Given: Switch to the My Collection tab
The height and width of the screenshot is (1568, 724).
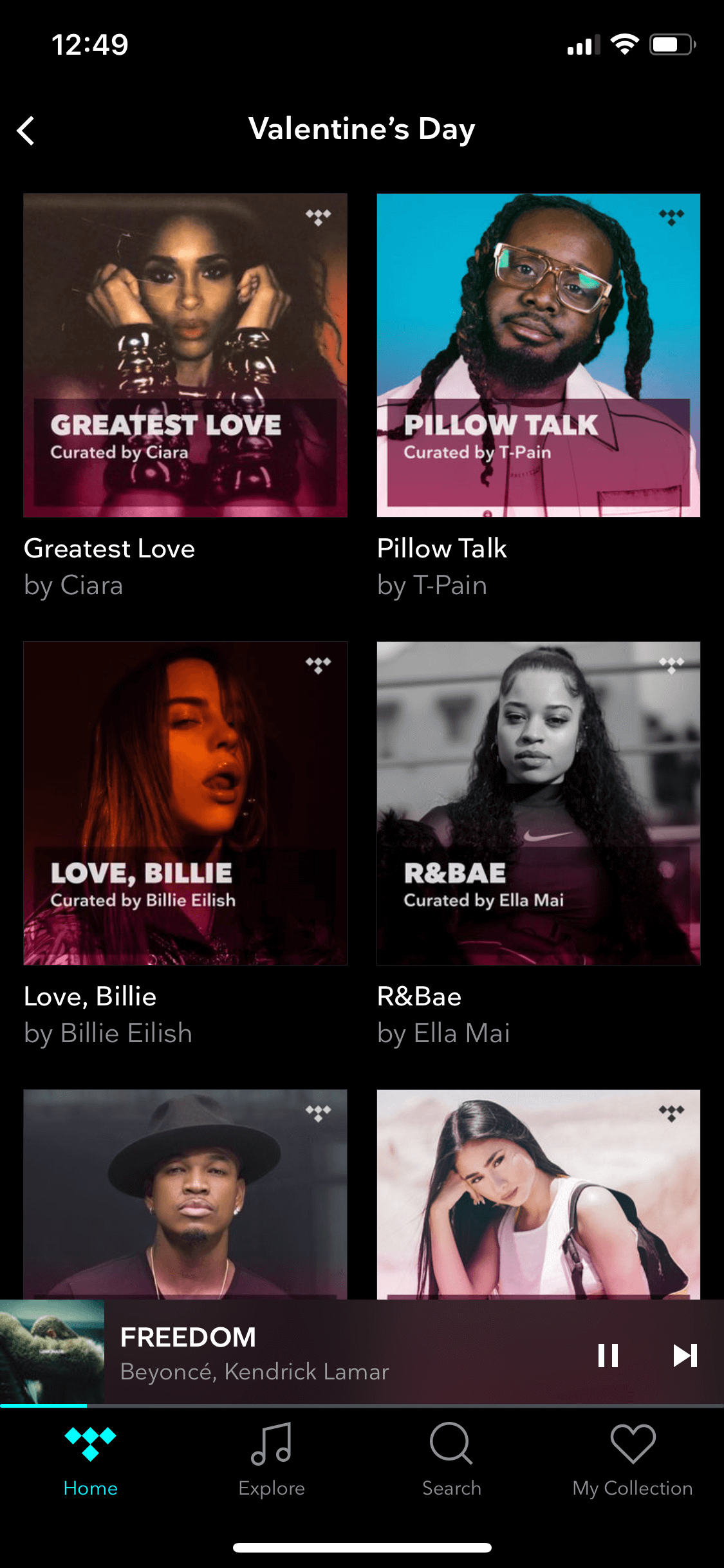Looking at the screenshot, I should [x=633, y=1460].
